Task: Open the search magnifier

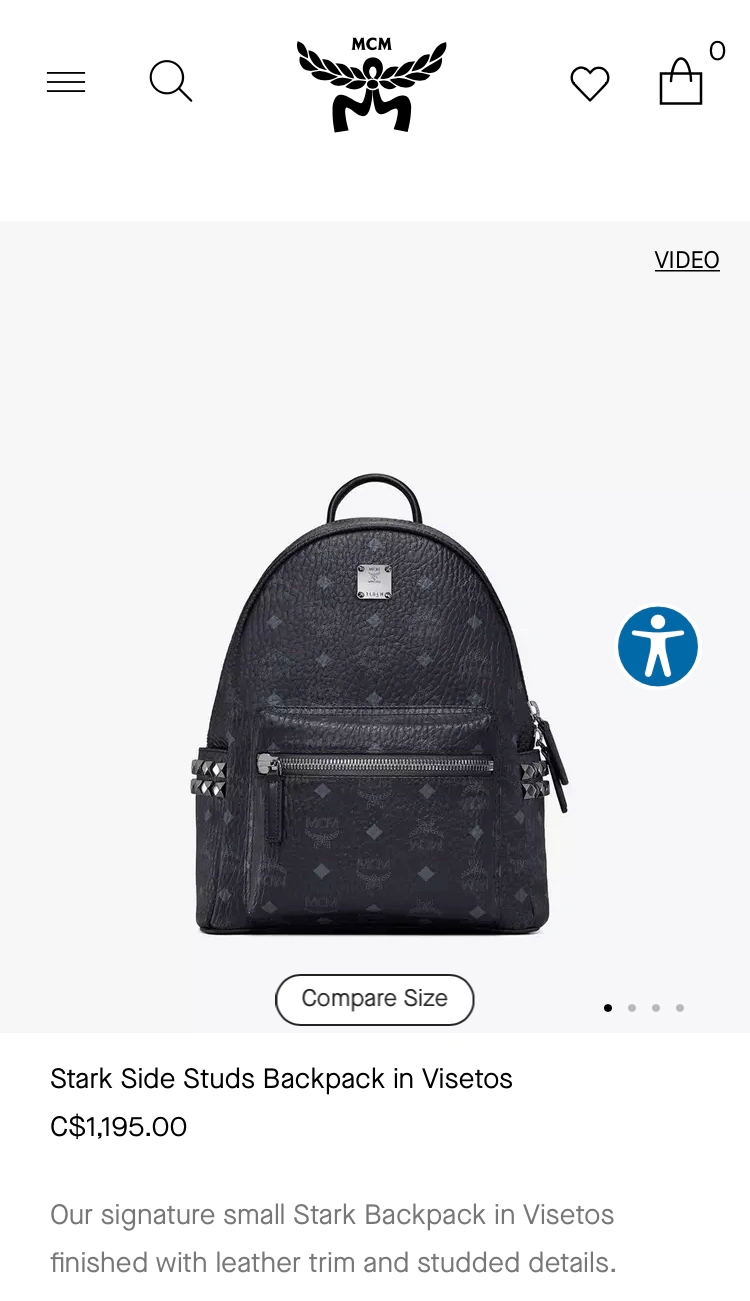Action: pos(170,81)
